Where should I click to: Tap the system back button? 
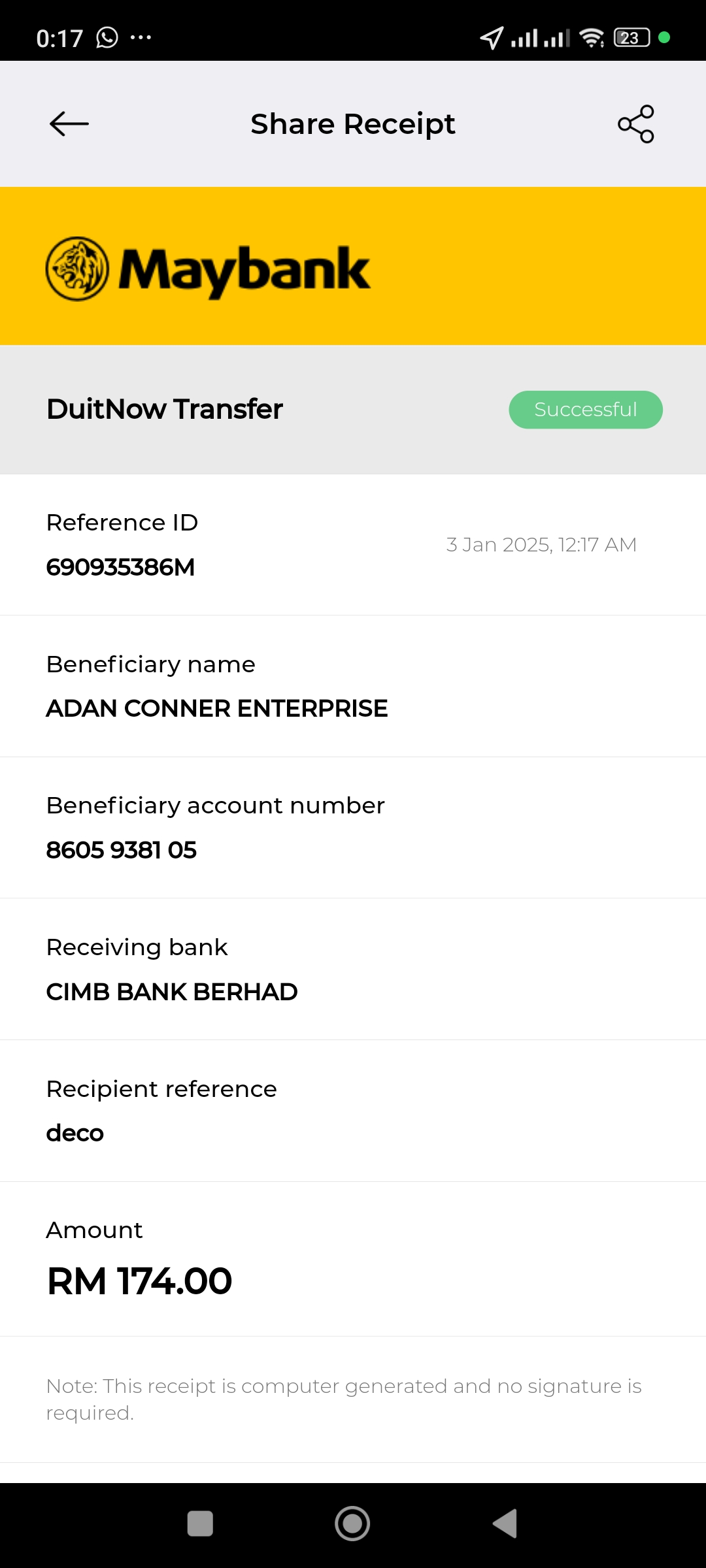click(505, 1524)
